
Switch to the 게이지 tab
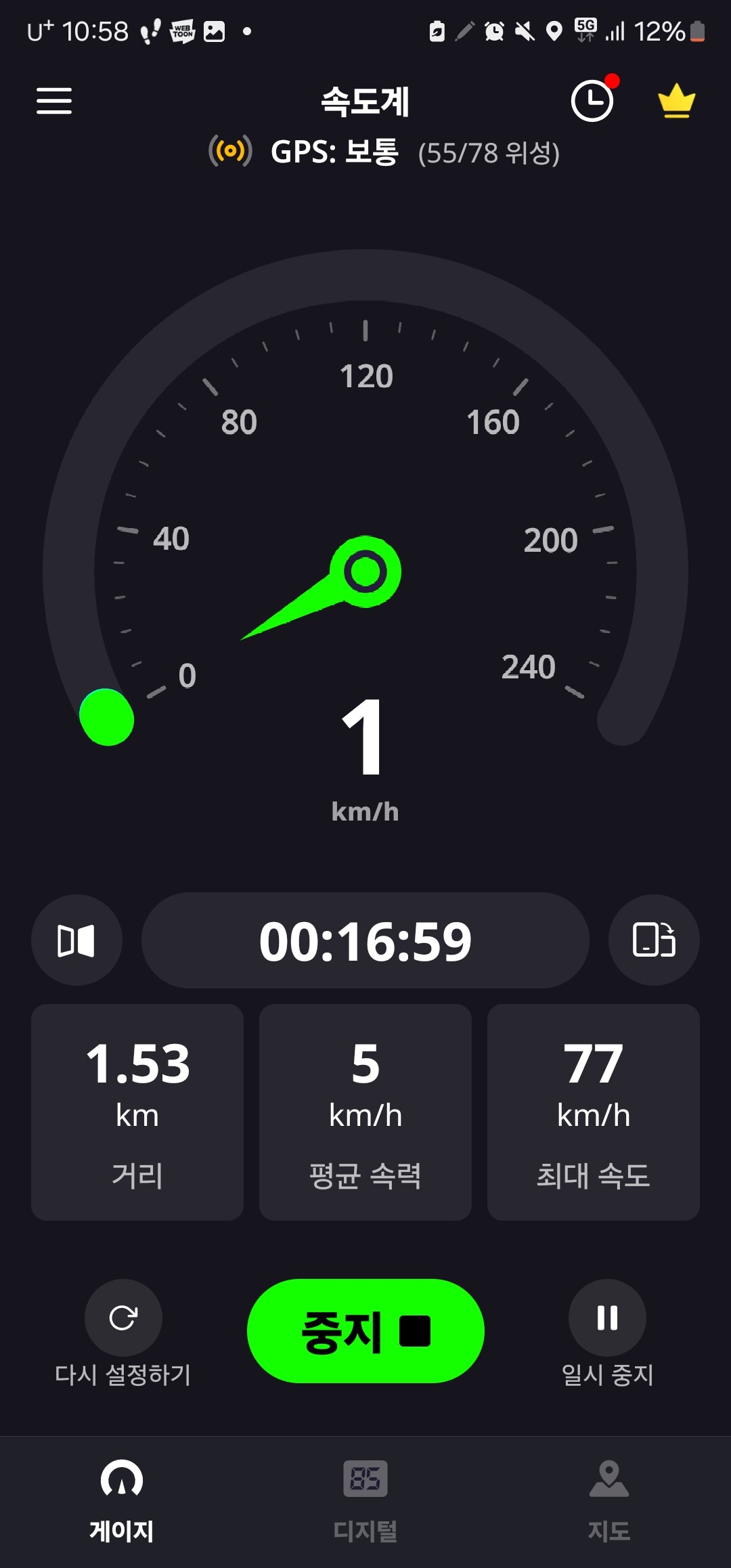(x=122, y=1498)
